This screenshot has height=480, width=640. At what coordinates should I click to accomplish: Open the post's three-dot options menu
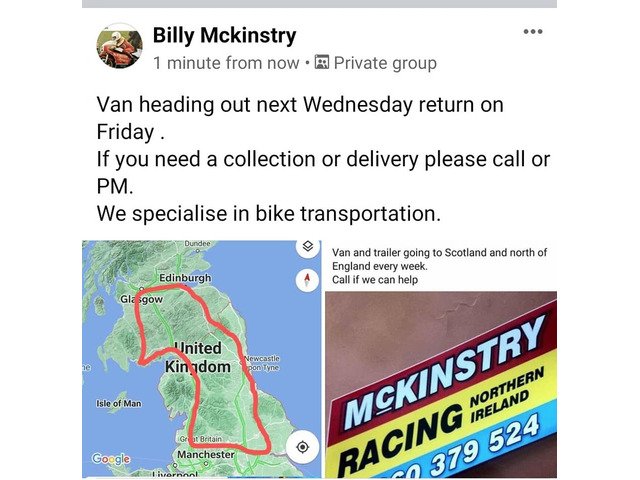coord(533,32)
